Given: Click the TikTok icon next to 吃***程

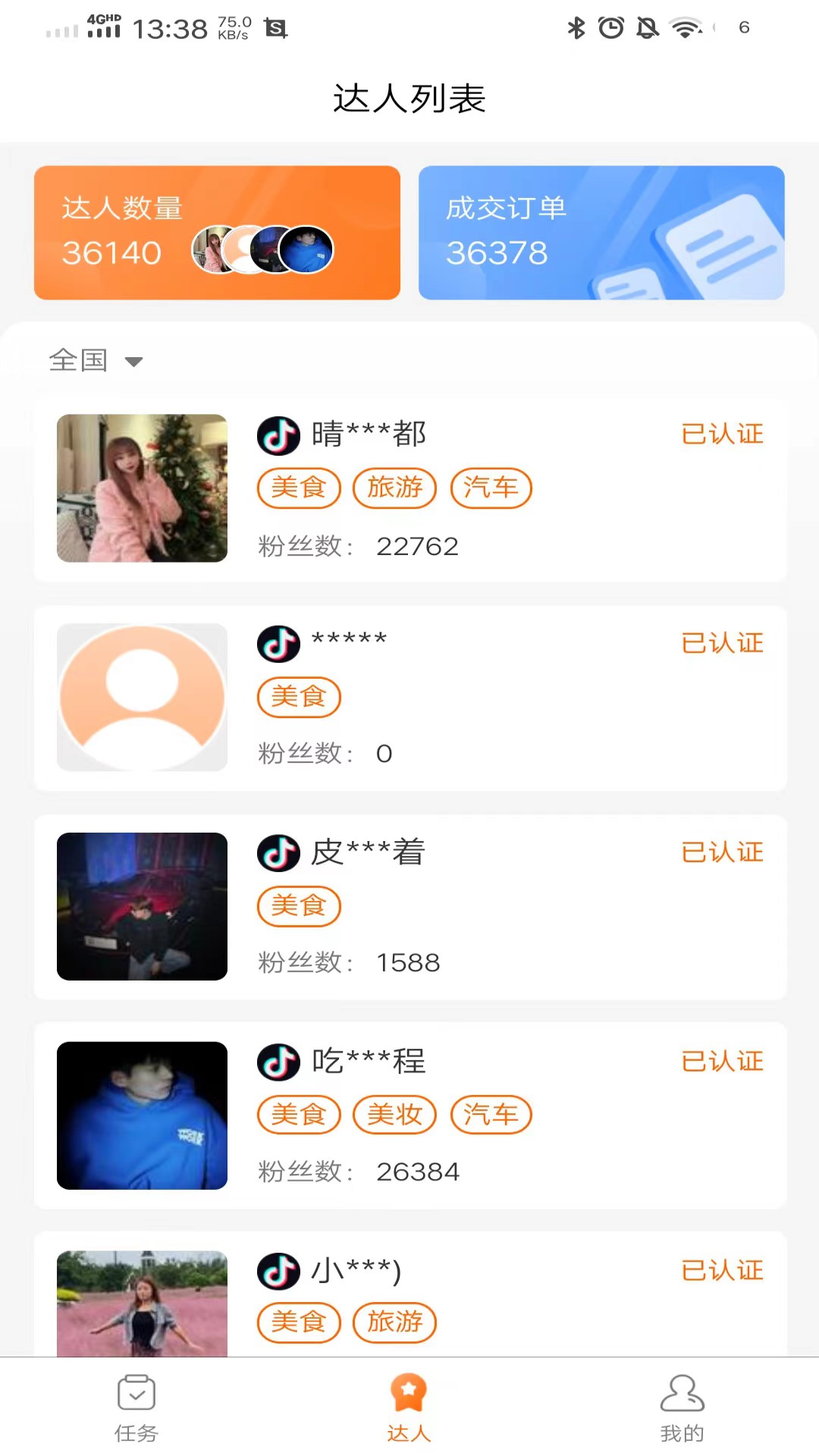Looking at the screenshot, I should pos(278,1062).
